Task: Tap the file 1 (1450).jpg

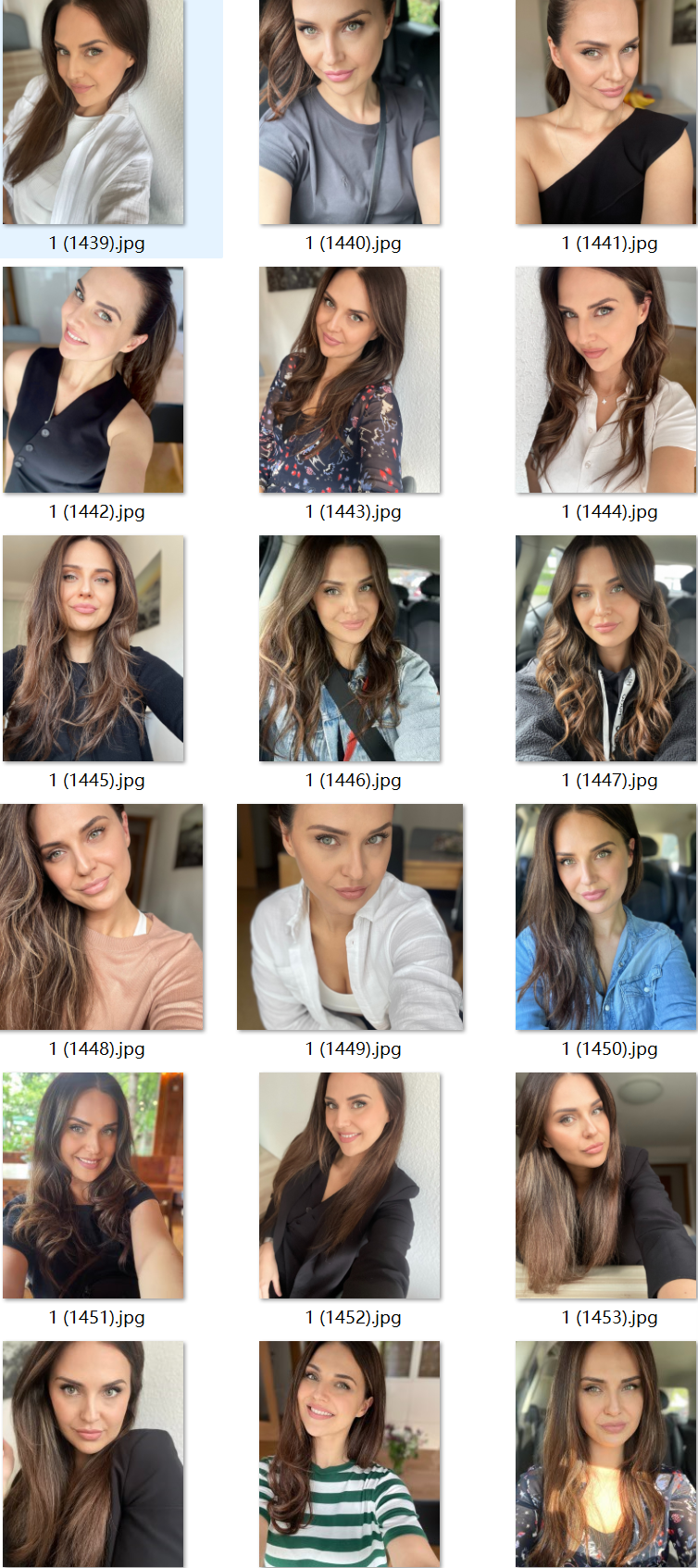Action: tap(605, 917)
